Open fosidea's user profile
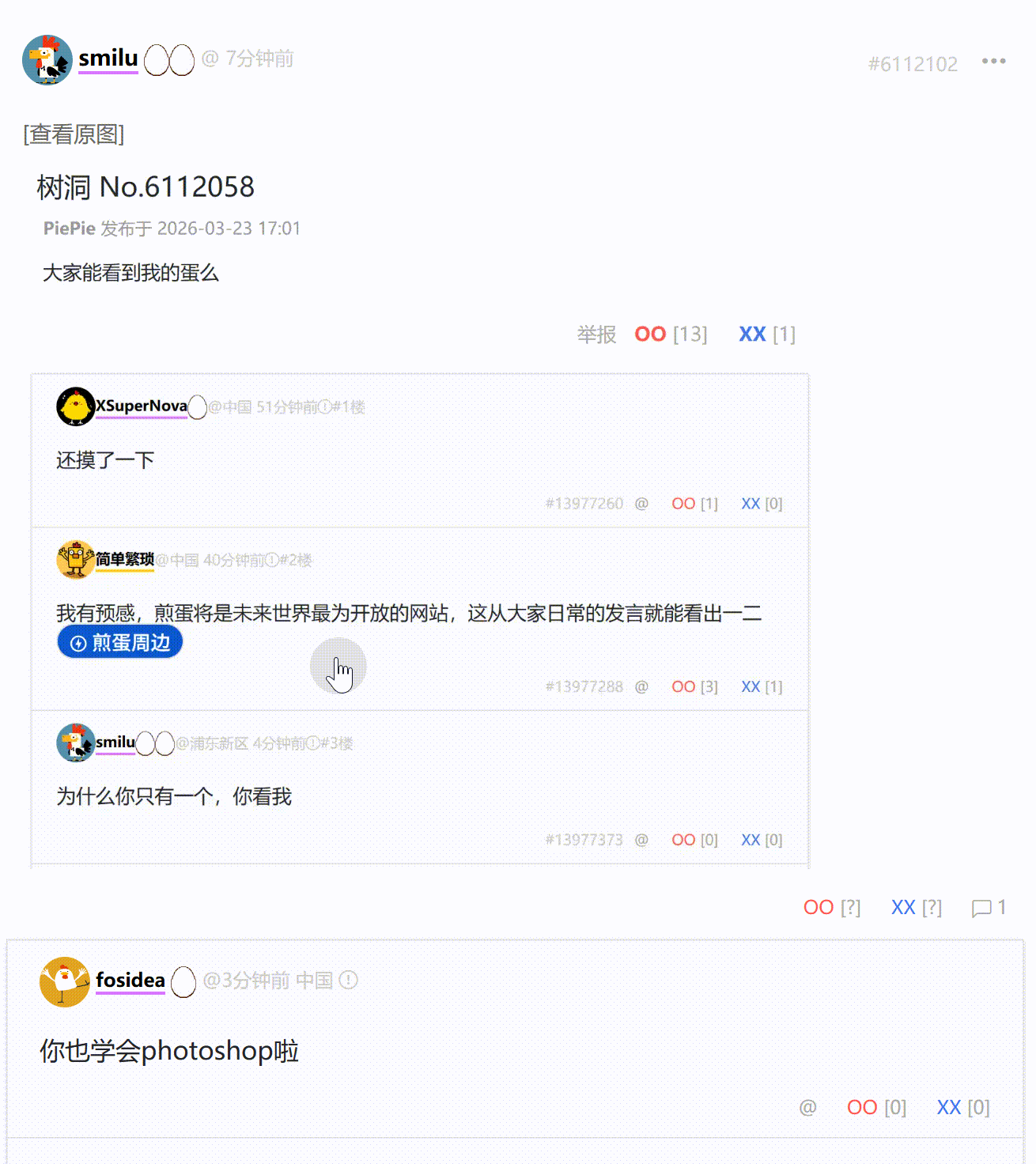Image resolution: width=1036 pixels, height=1164 pixels. (130, 981)
